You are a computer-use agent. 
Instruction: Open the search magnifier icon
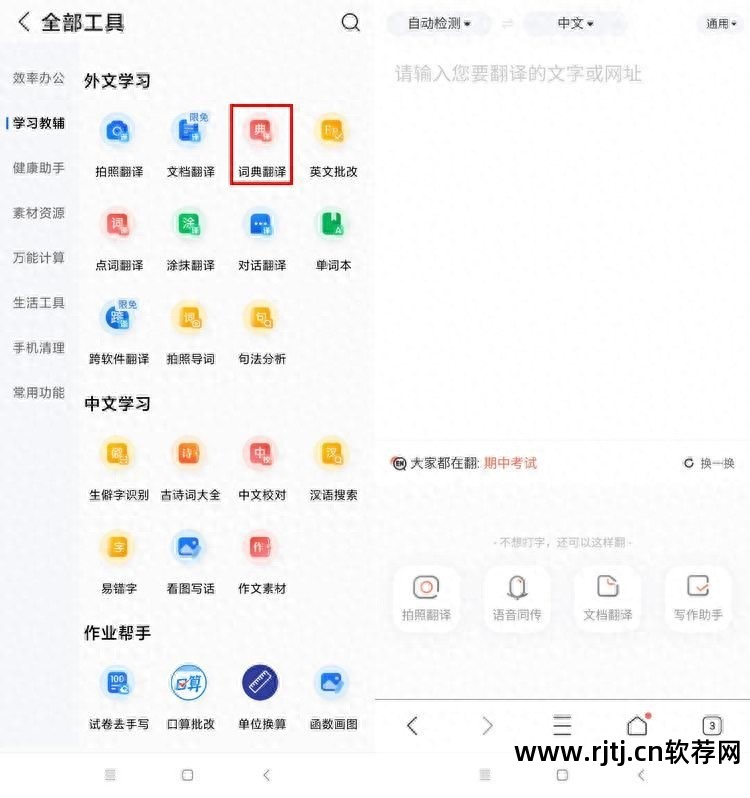(350, 22)
